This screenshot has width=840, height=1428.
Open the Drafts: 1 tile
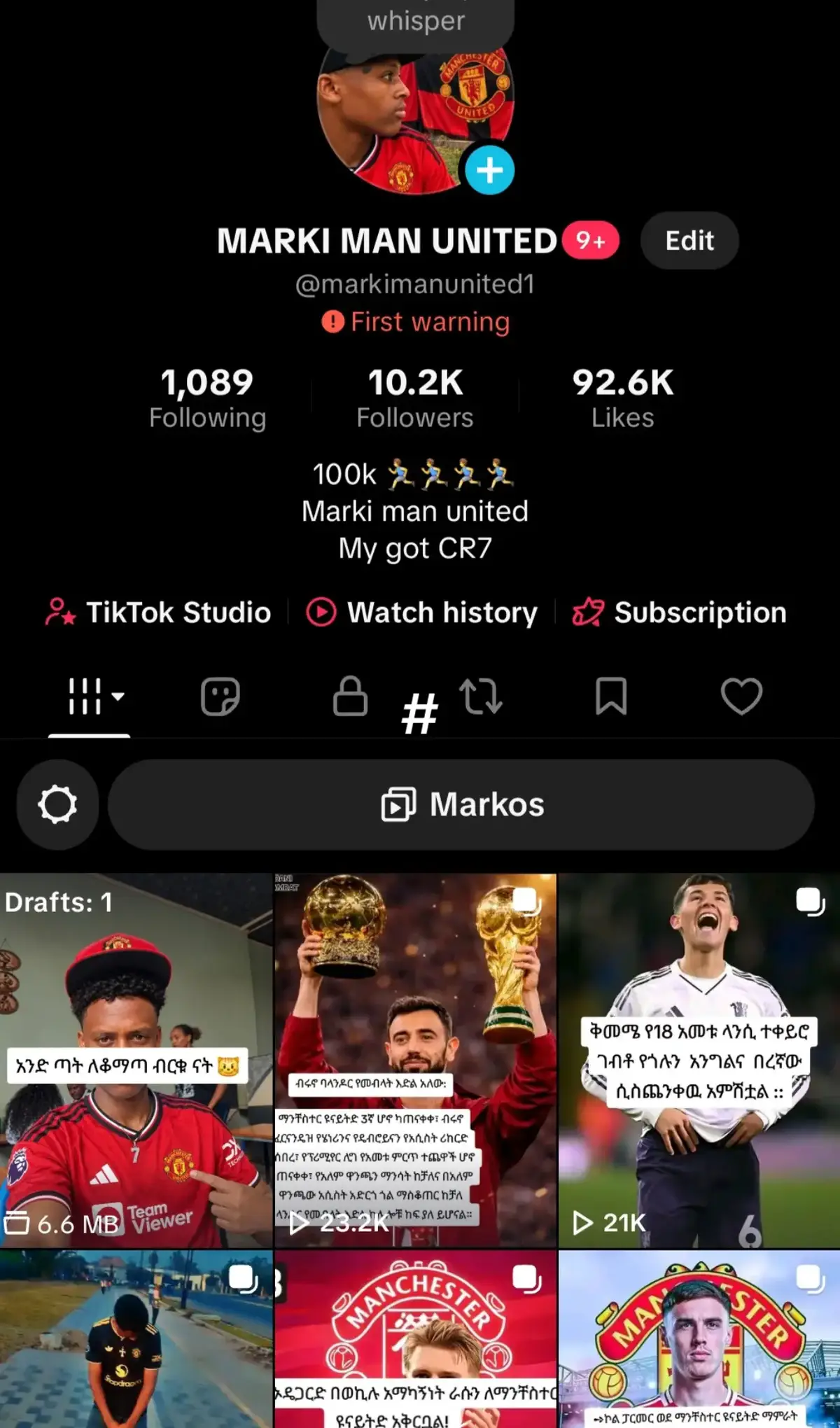point(136,1060)
